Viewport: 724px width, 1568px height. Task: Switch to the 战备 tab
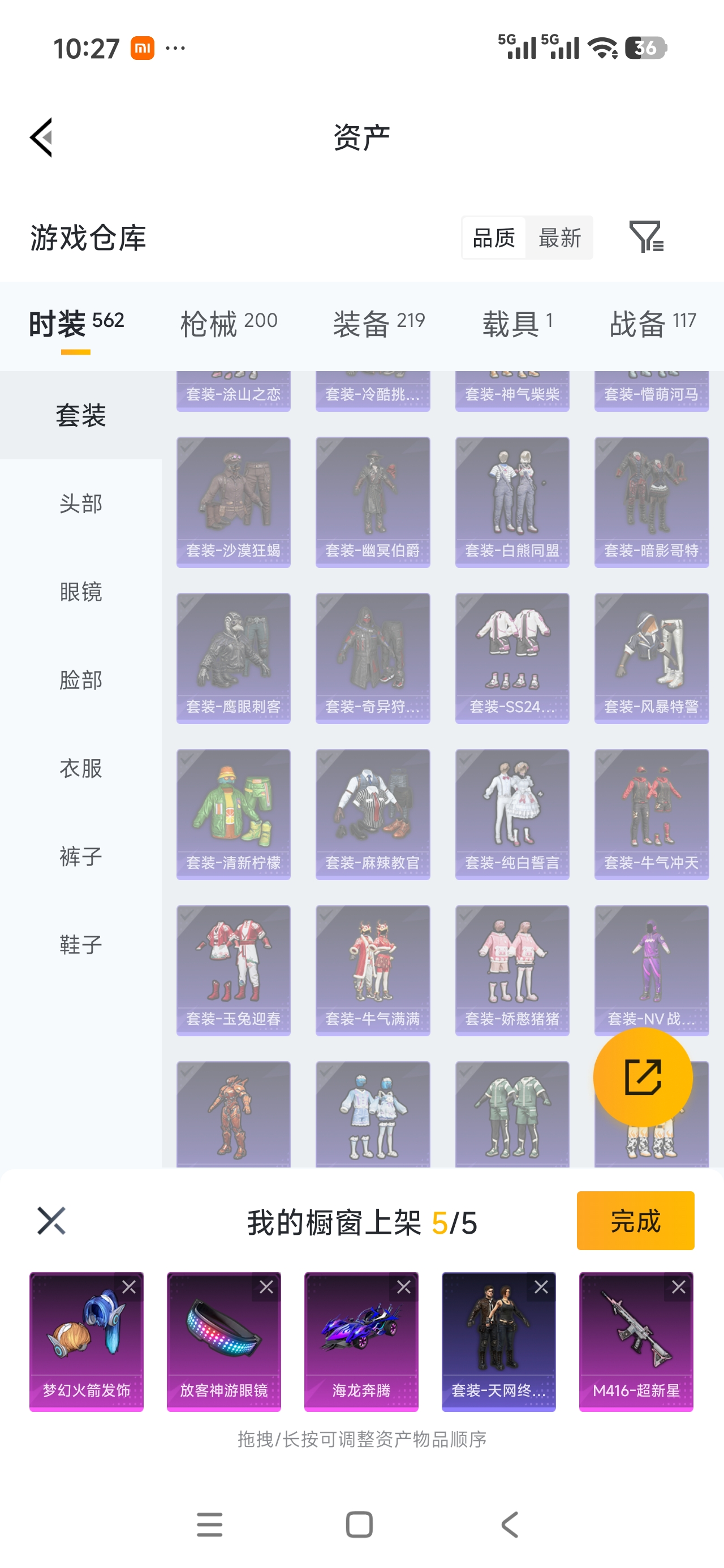coord(652,322)
